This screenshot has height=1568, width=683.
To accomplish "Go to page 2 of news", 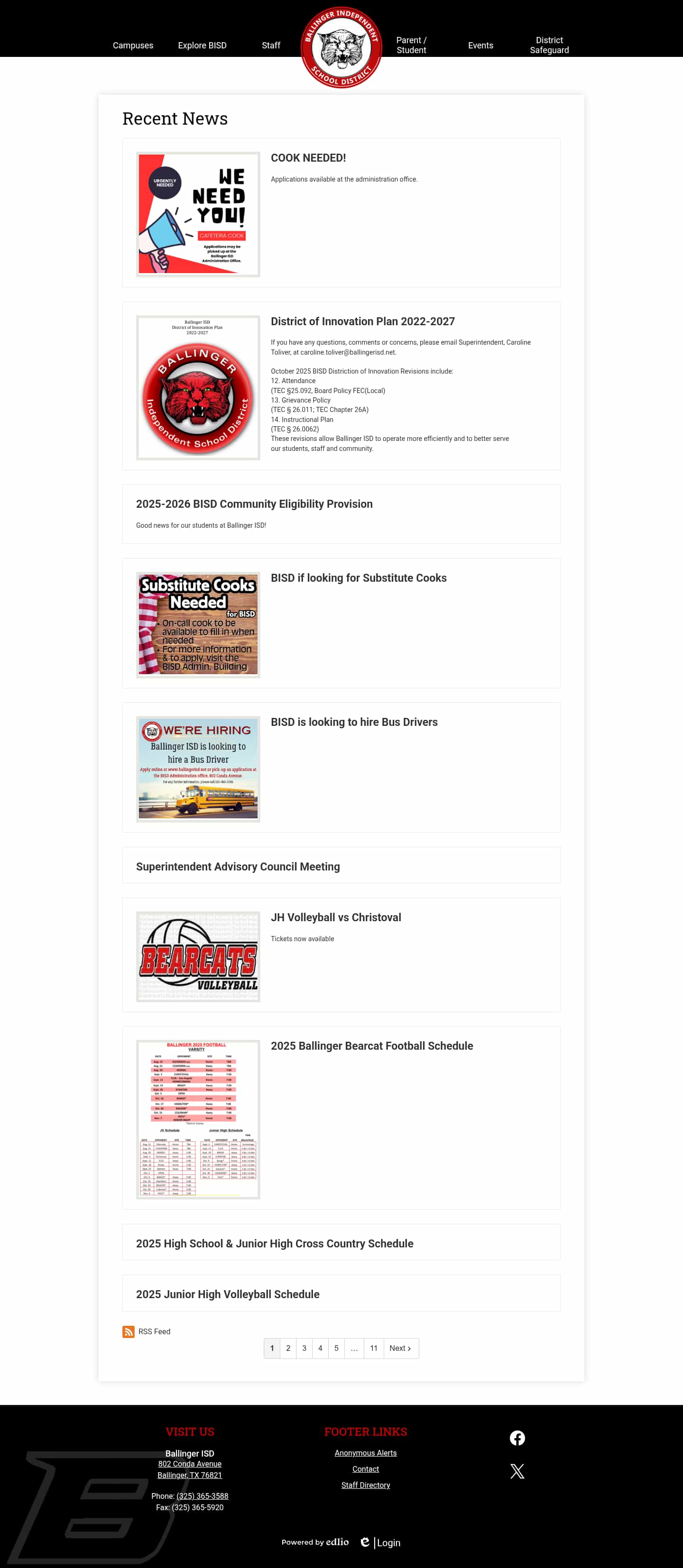I will click(288, 1348).
